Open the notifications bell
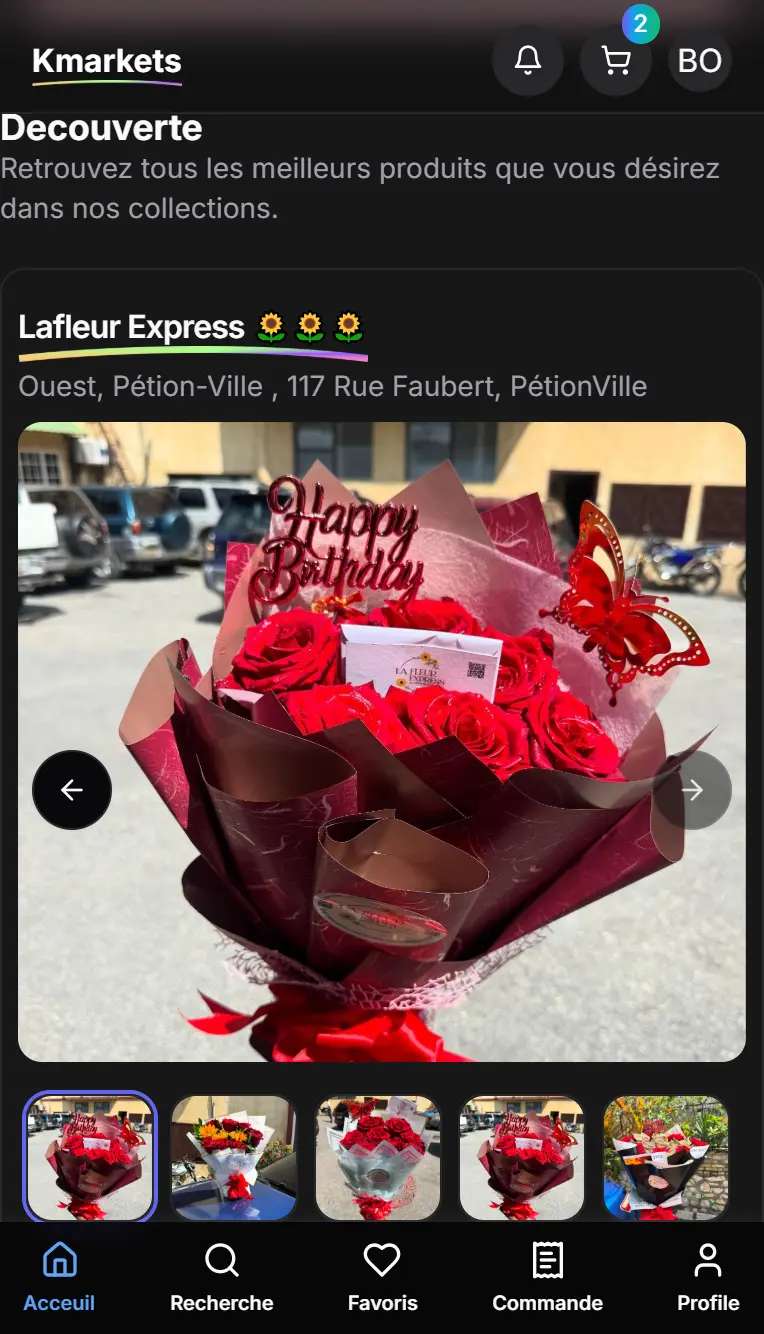The width and height of the screenshot is (764, 1334). (528, 60)
